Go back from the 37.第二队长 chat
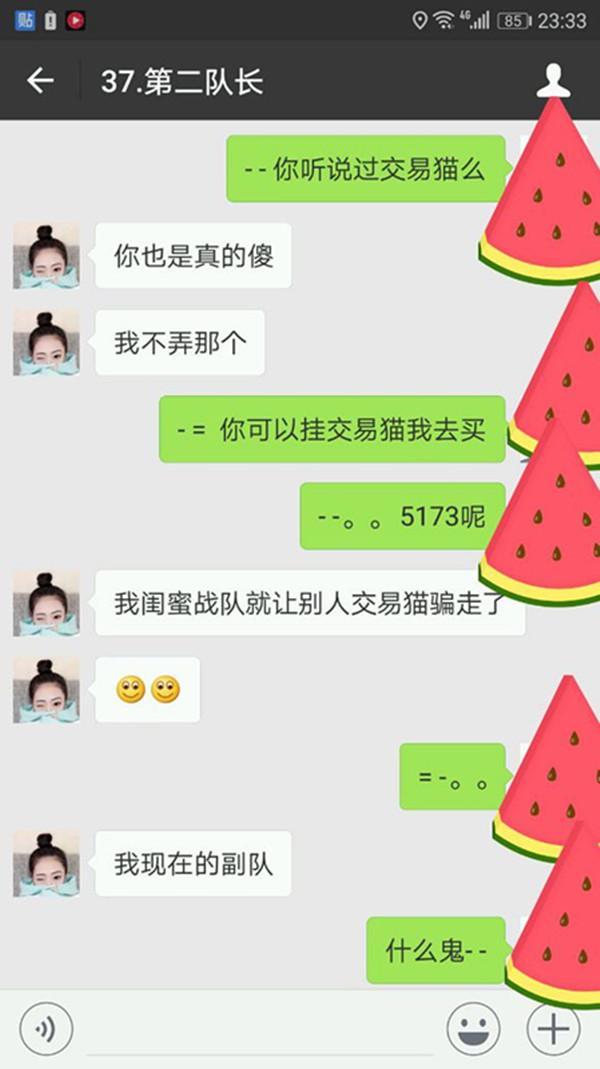 coord(40,81)
